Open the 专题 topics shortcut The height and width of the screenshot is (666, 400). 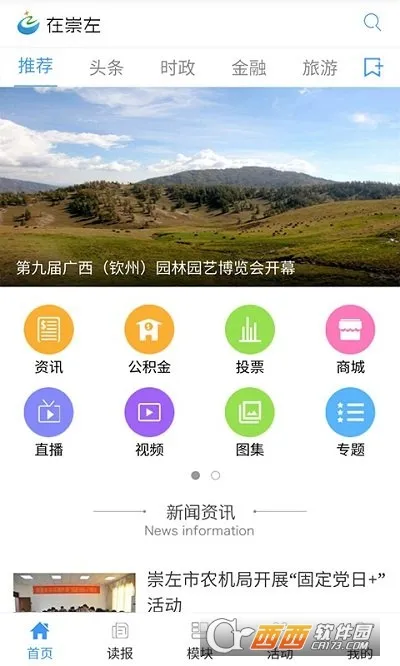tap(350, 422)
